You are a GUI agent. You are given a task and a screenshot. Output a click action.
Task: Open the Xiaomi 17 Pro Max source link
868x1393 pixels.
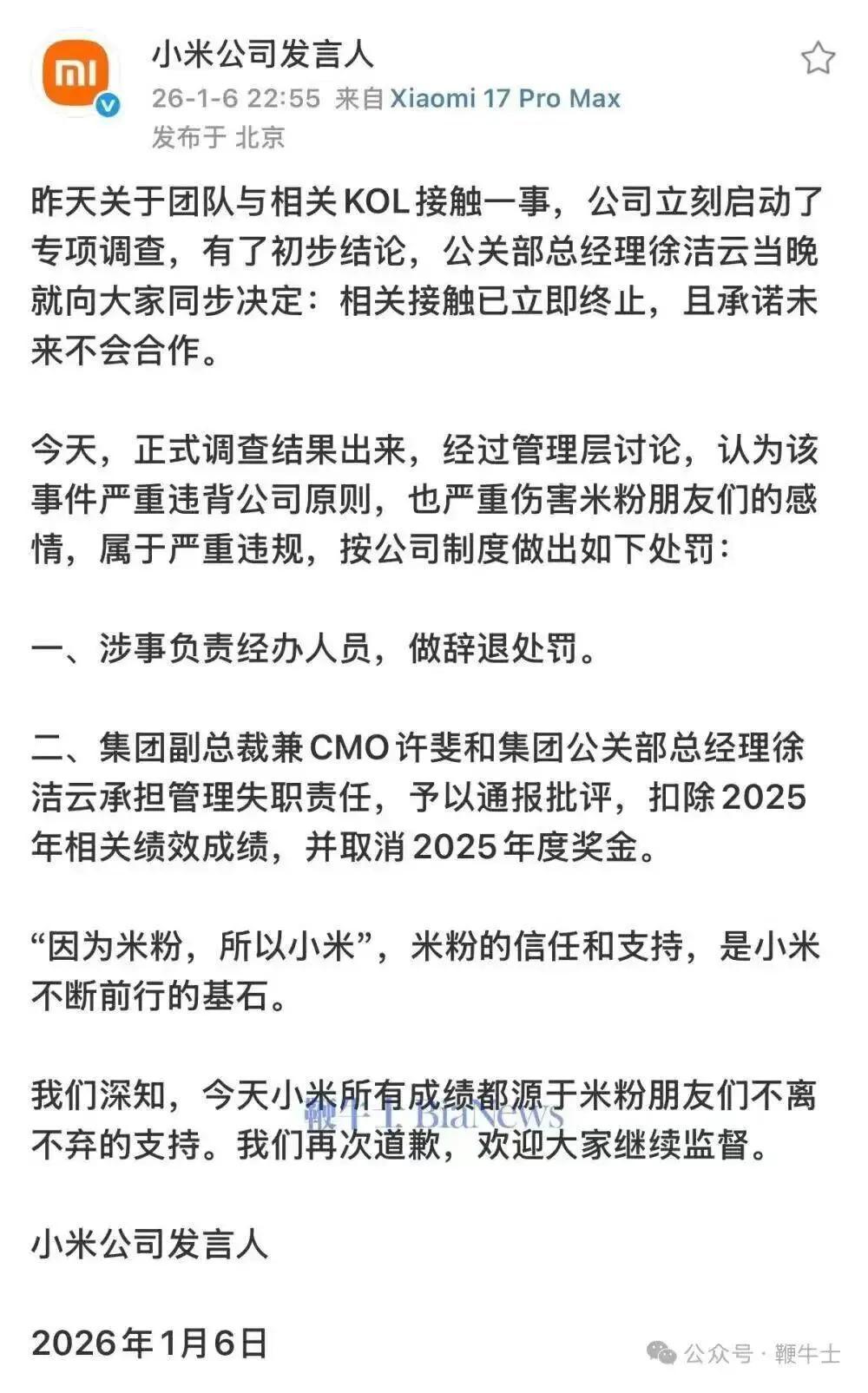click(505, 99)
